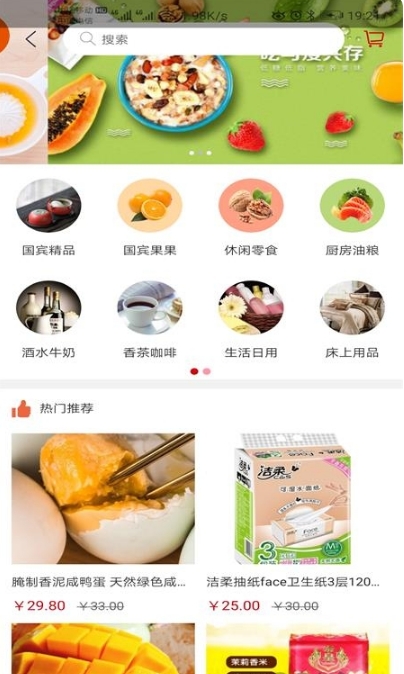Go back using the arrow icon

[31, 39]
